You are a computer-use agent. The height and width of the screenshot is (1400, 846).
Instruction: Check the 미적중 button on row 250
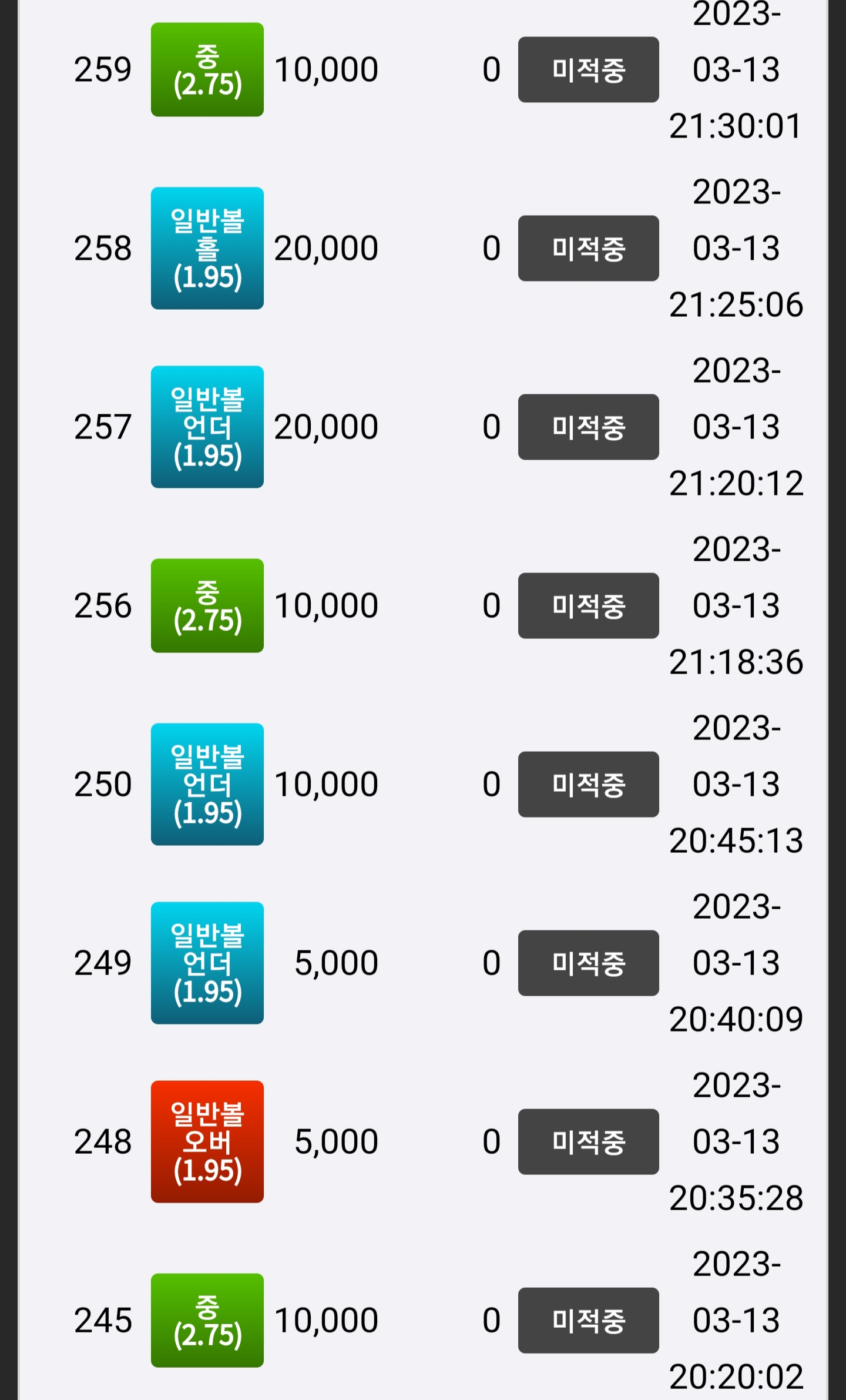tap(588, 784)
